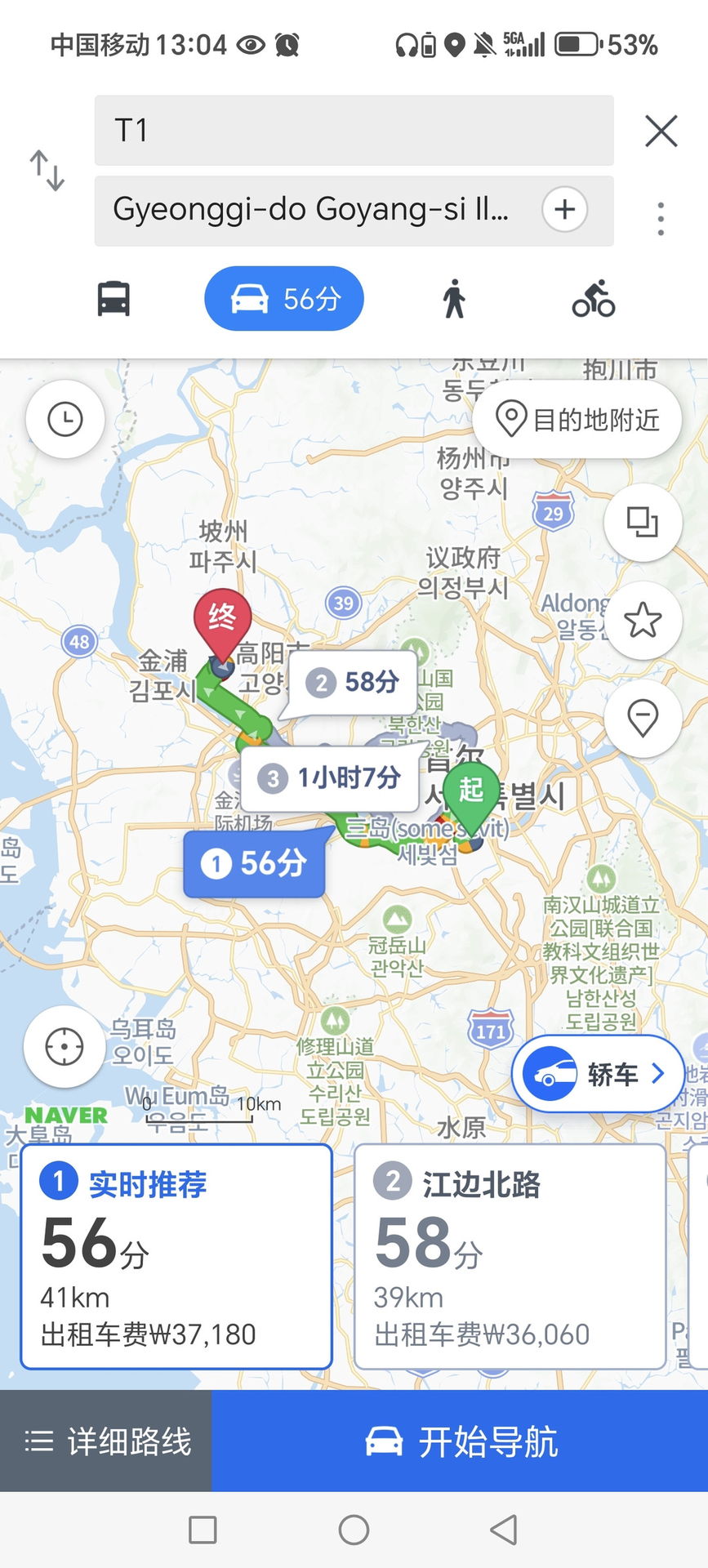Set departure time with the clock button
The width and height of the screenshot is (708, 1568).
(65, 420)
